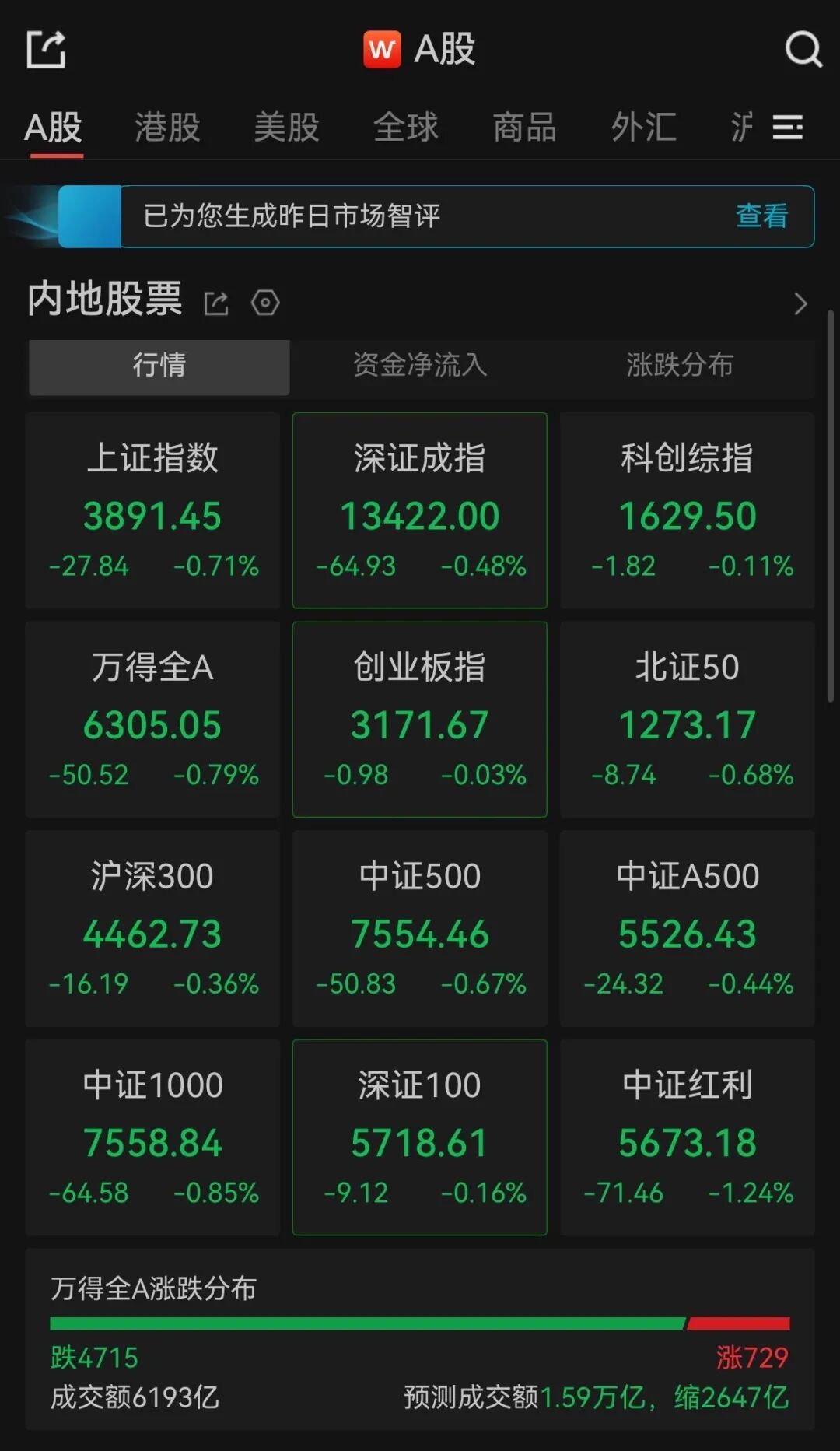Switch to the 美股 tab
The width and height of the screenshot is (840, 1451).
(287, 127)
